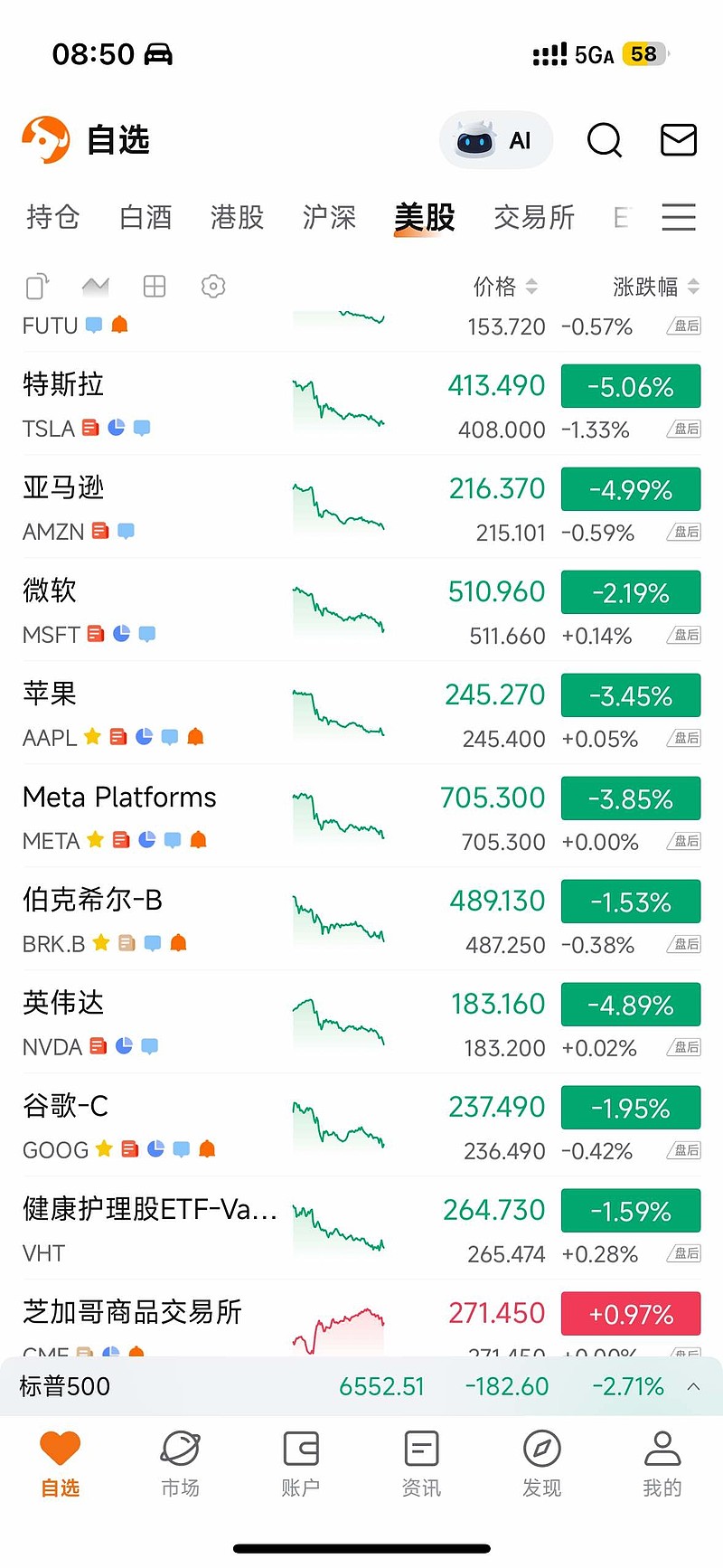723x1568 pixels.
Task: Expand the 标普500 index bar
Action: point(693,1386)
